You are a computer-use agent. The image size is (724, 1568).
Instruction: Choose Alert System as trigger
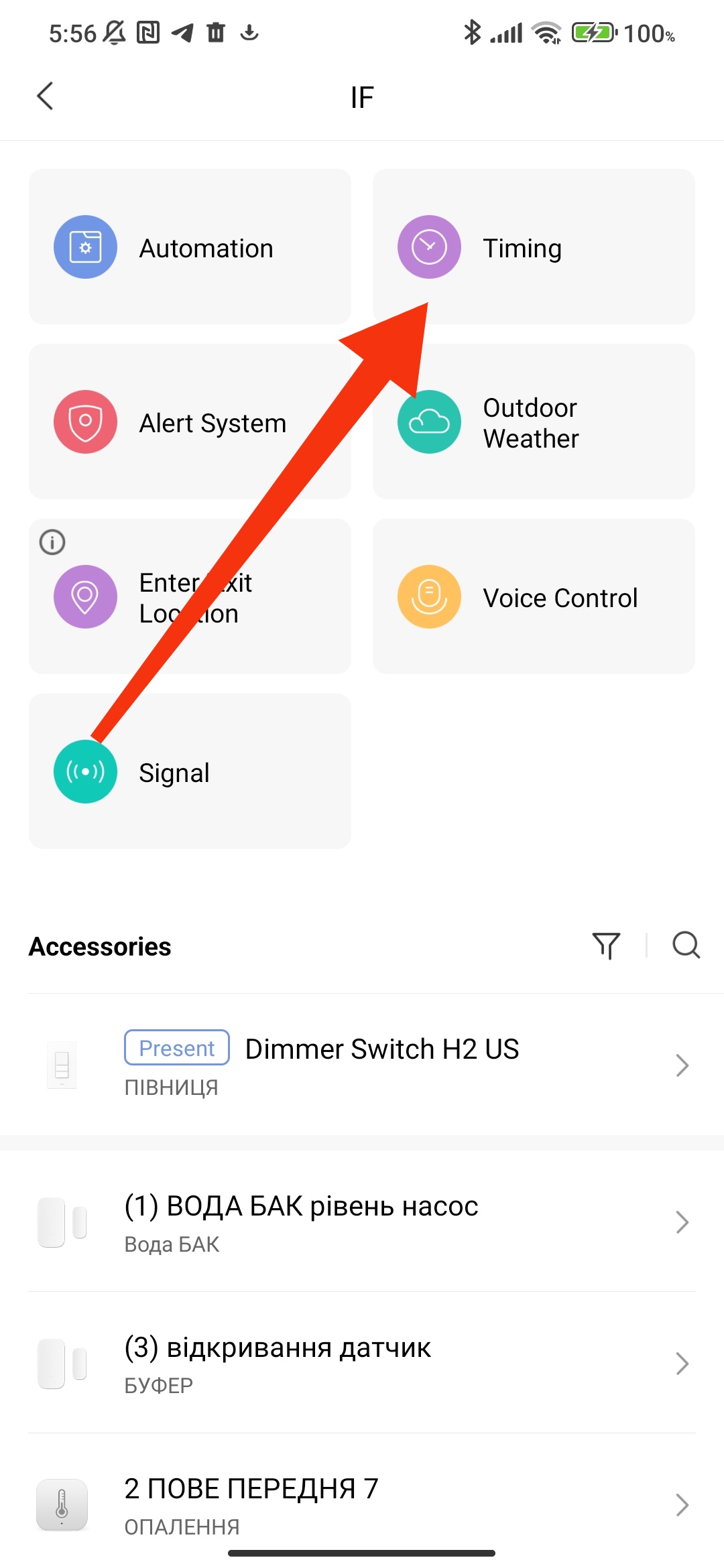click(x=190, y=422)
